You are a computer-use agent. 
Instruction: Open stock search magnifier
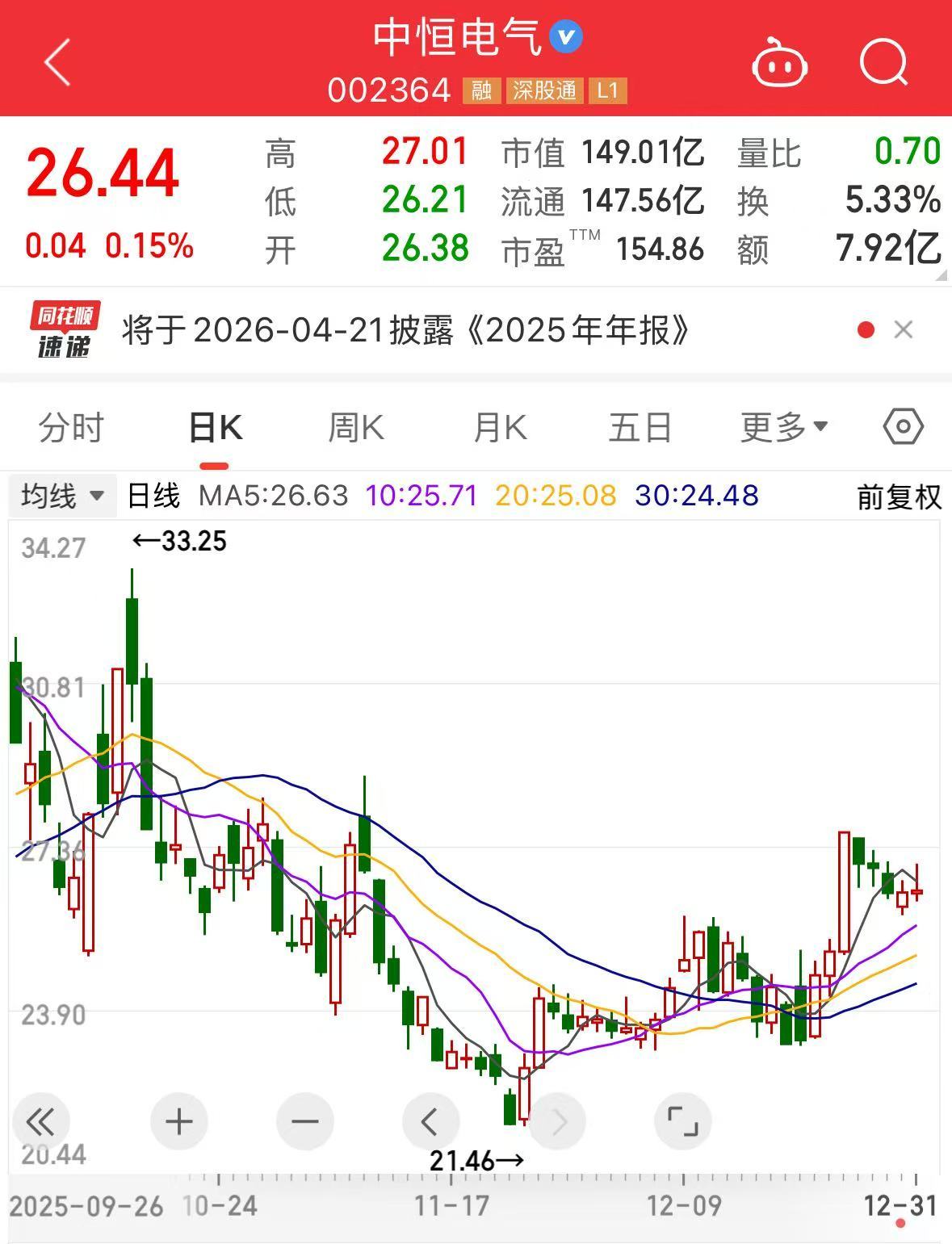click(883, 62)
